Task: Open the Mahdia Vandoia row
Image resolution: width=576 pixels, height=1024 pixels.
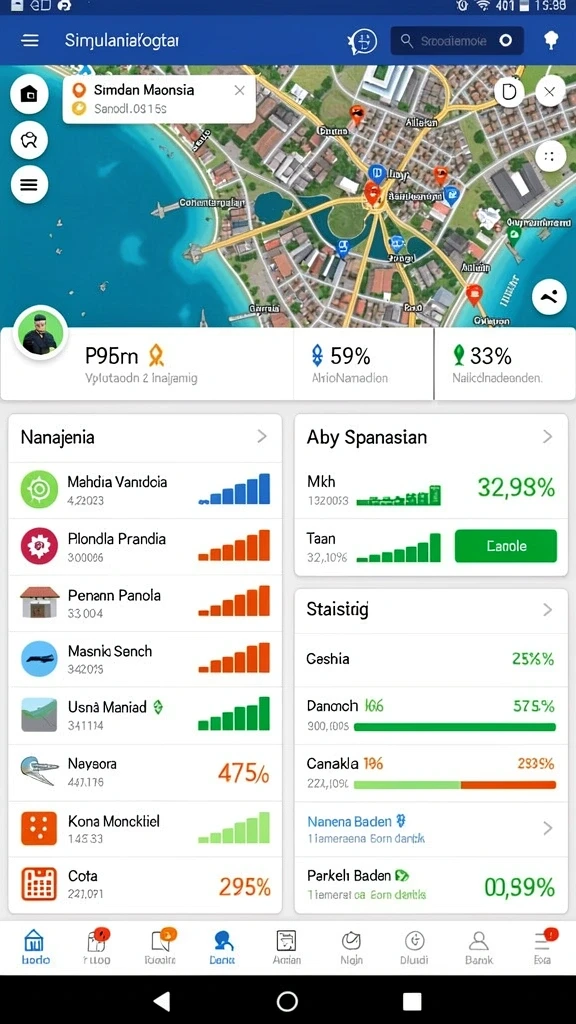Action: (145, 490)
